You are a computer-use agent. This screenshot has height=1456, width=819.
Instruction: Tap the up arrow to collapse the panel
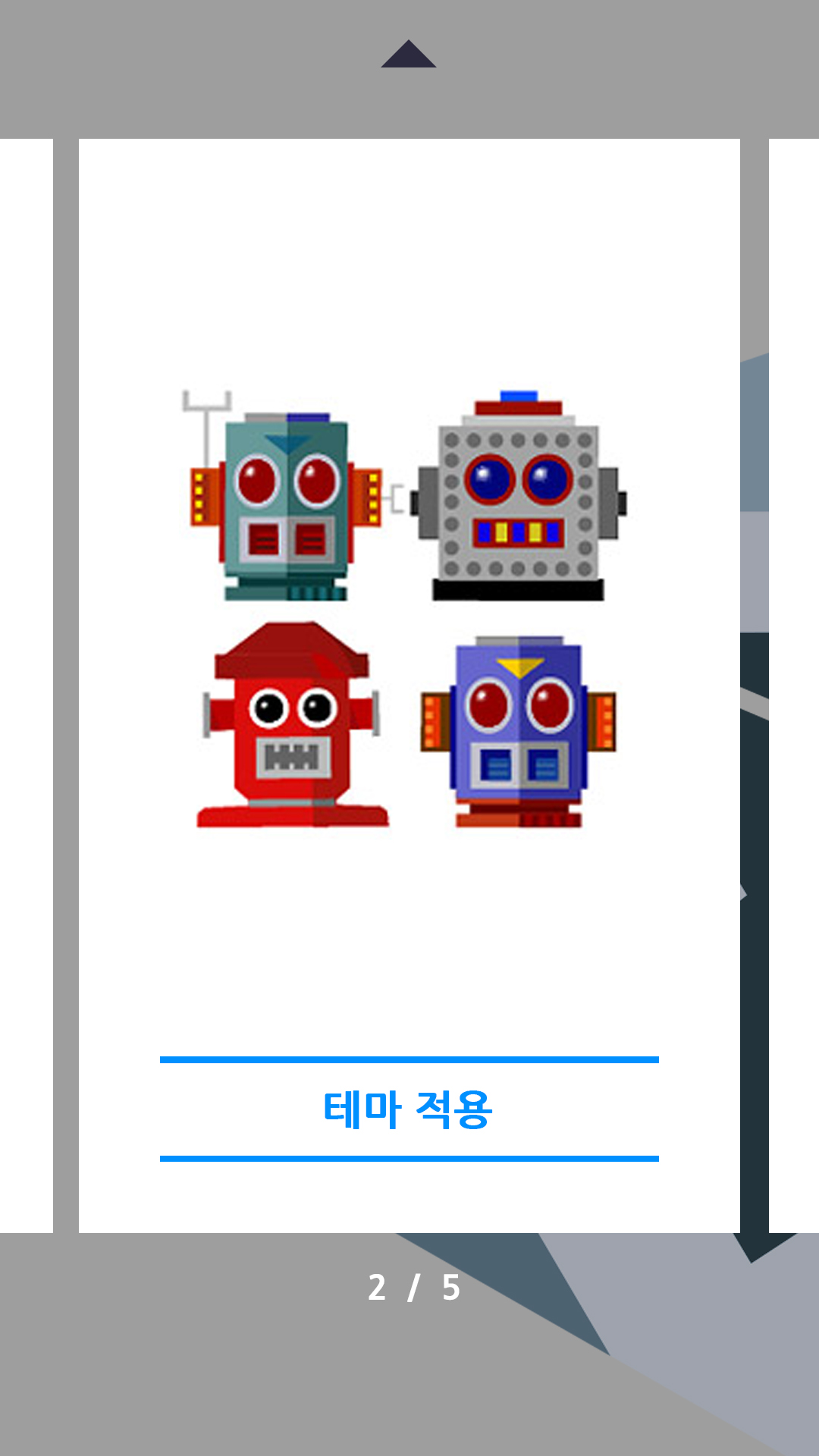409,54
